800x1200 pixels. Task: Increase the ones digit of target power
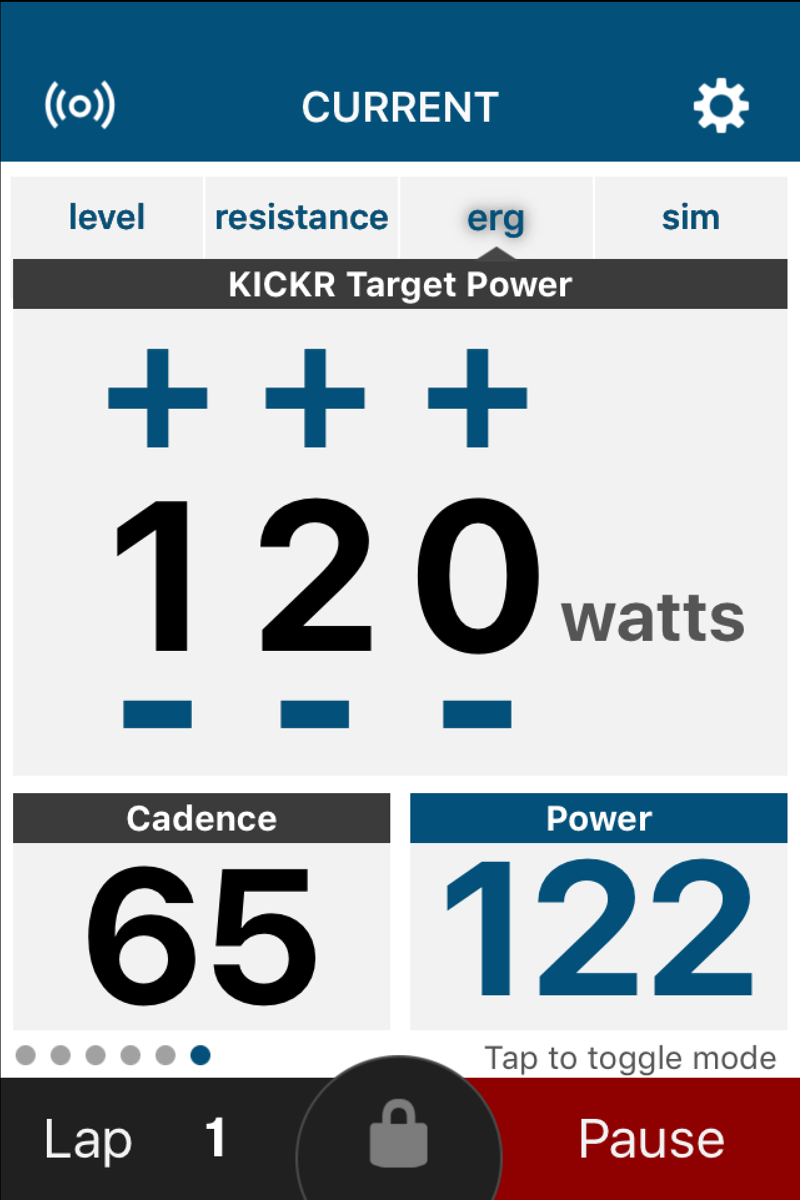477,398
